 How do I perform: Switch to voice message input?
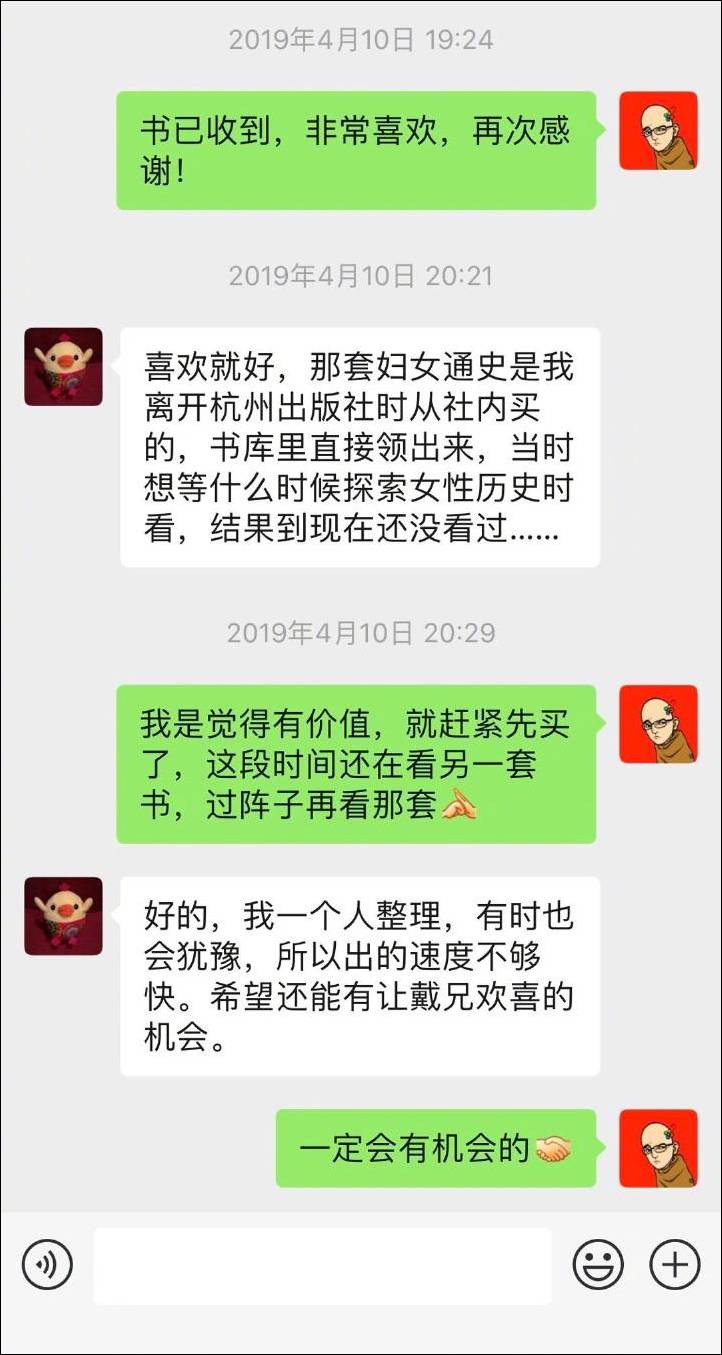pyautogui.click(x=47, y=1265)
